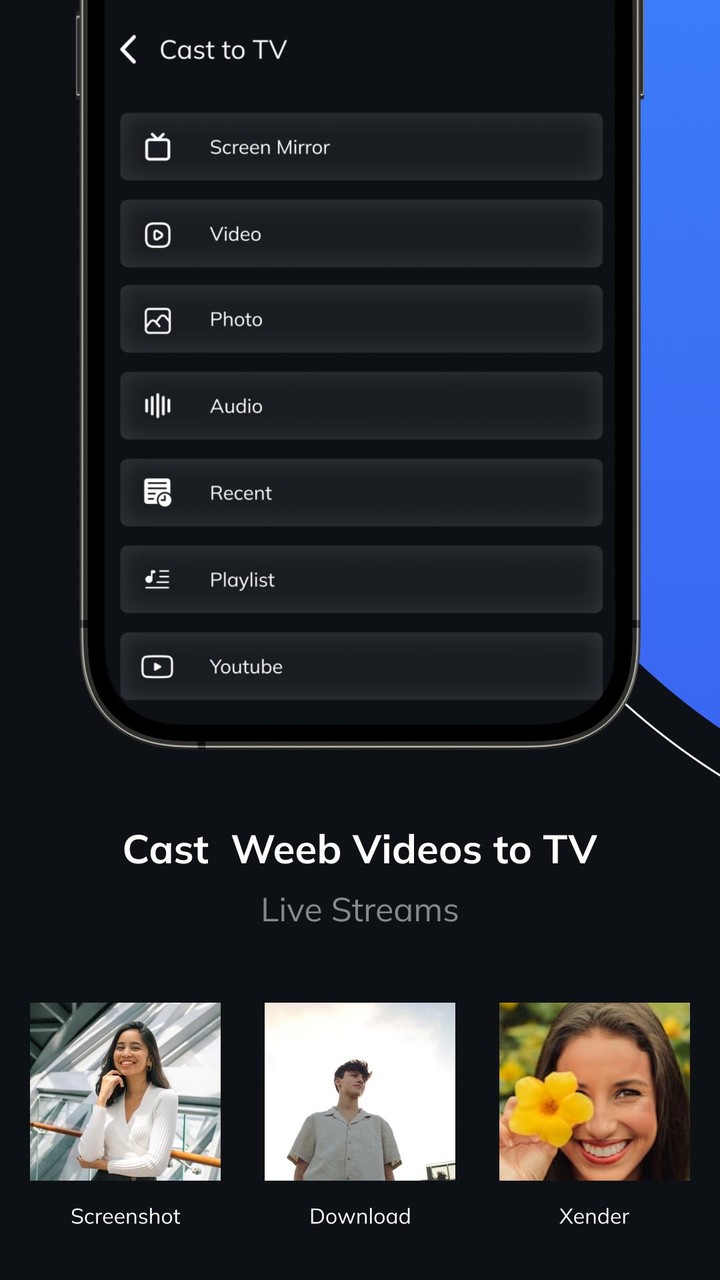The image size is (720, 1280).
Task: Open the Screenshot thumbnail image
Action: (125, 1090)
